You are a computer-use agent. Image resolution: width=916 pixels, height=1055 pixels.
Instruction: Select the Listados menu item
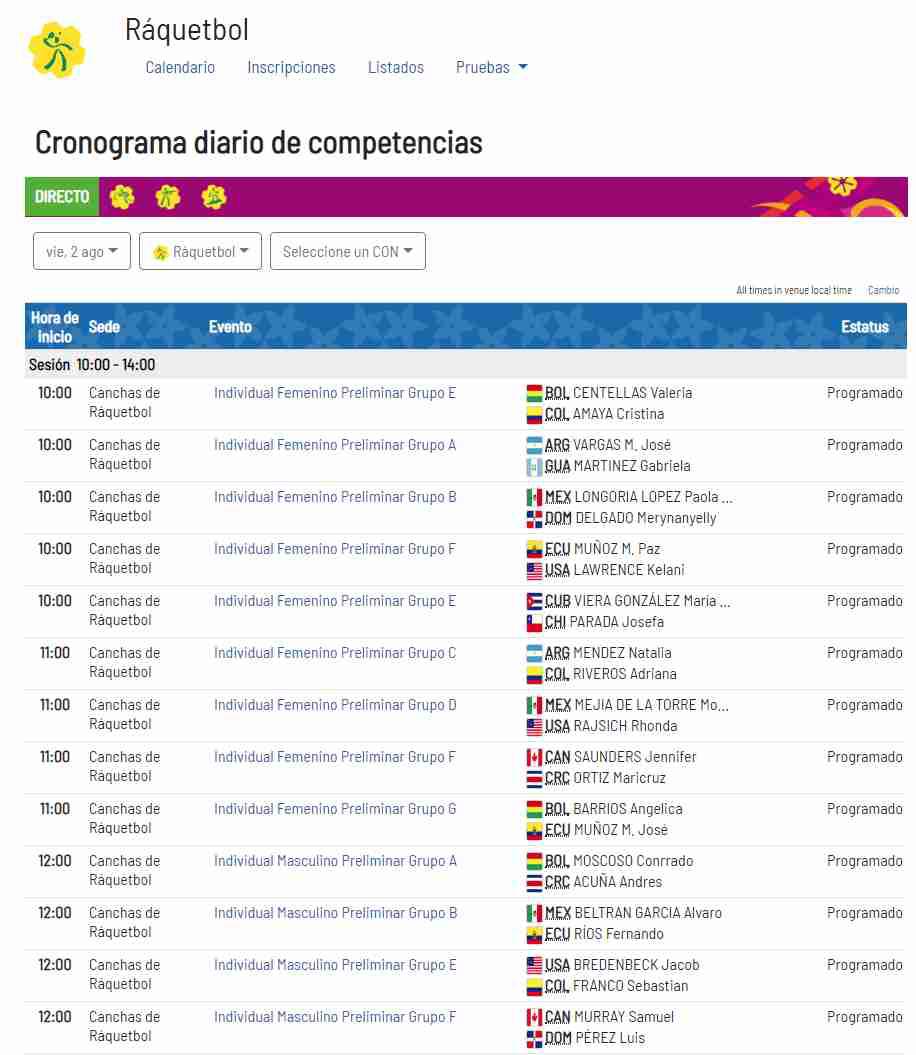[x=395, y=67]
